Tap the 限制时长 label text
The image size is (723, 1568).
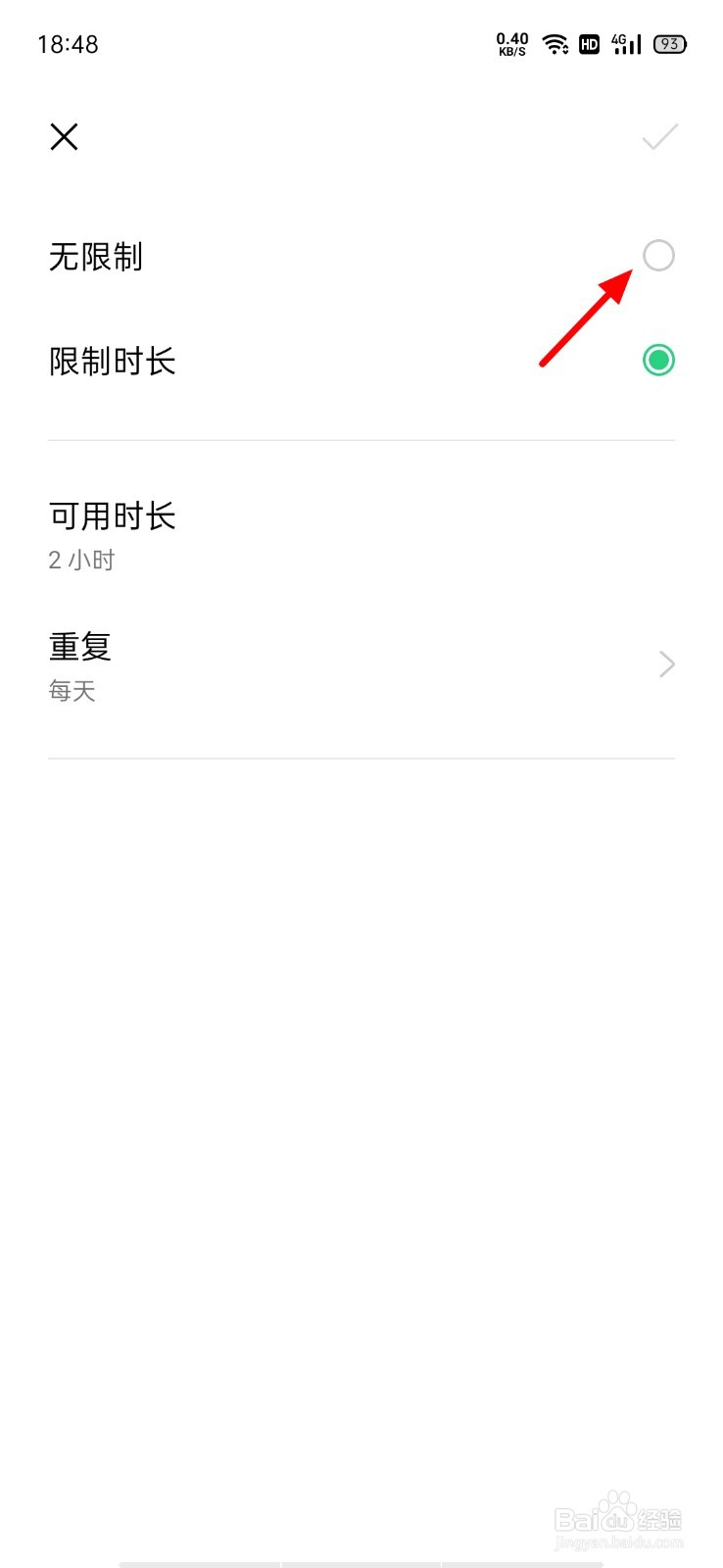(113, 361)
